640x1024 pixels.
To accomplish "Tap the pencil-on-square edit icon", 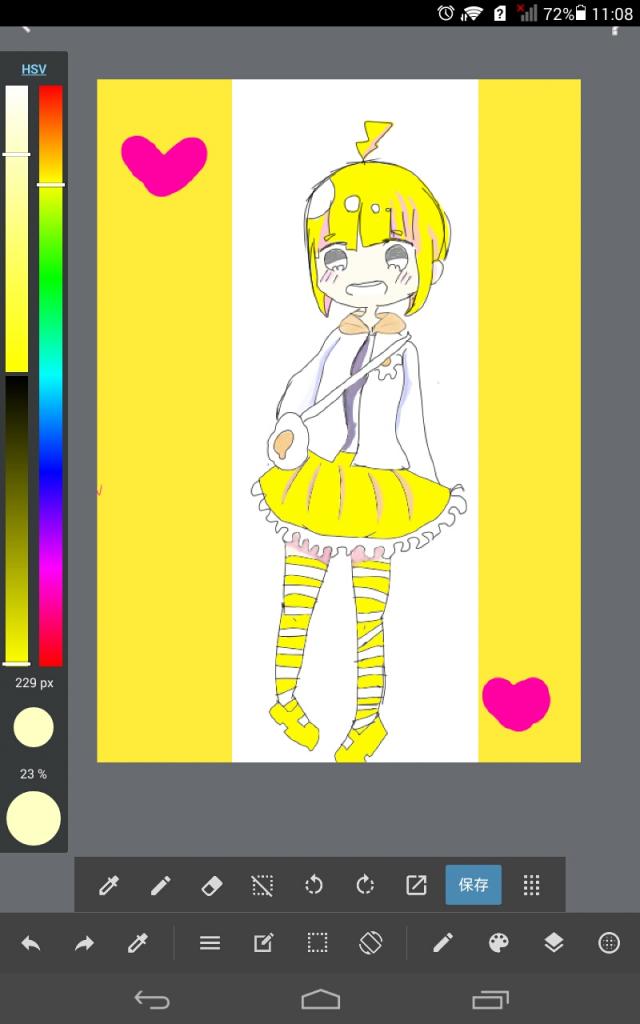I will [263, 943].
